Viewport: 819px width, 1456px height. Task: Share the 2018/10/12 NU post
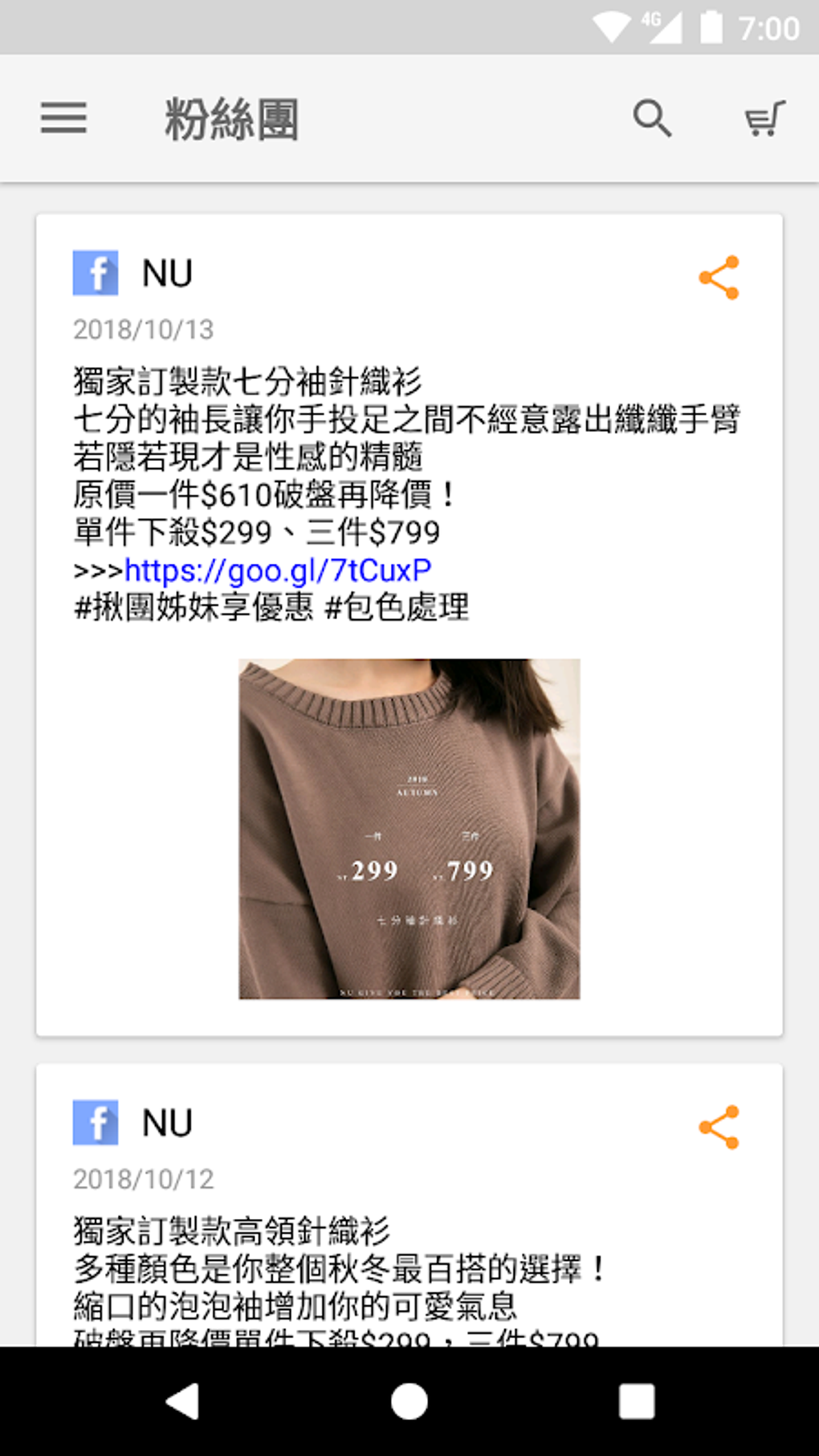[x=719, y=1128]
